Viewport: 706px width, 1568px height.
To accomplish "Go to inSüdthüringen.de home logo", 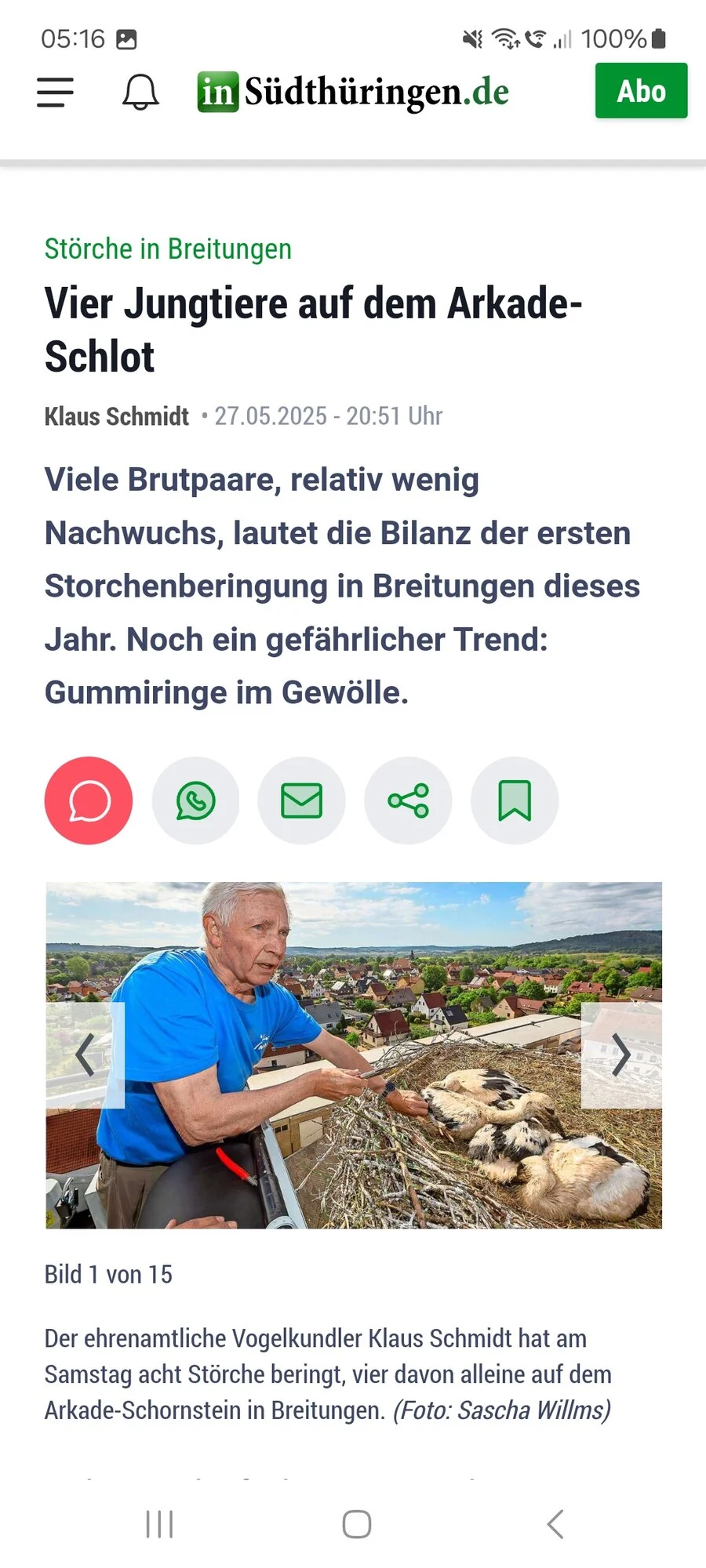I will click(353, 92).
